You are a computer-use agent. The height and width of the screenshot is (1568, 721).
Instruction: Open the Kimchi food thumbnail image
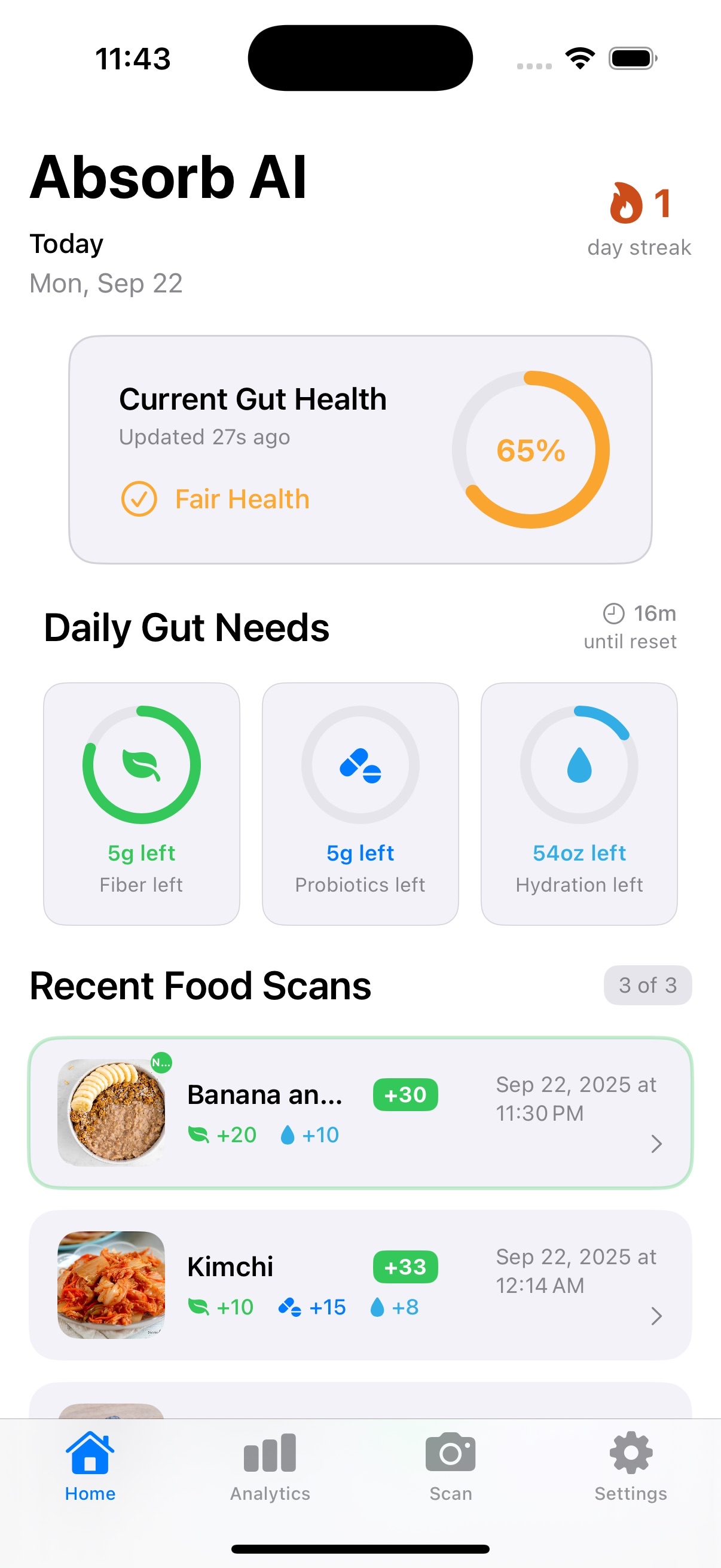pyautogui.click(x=111, y=1286)
